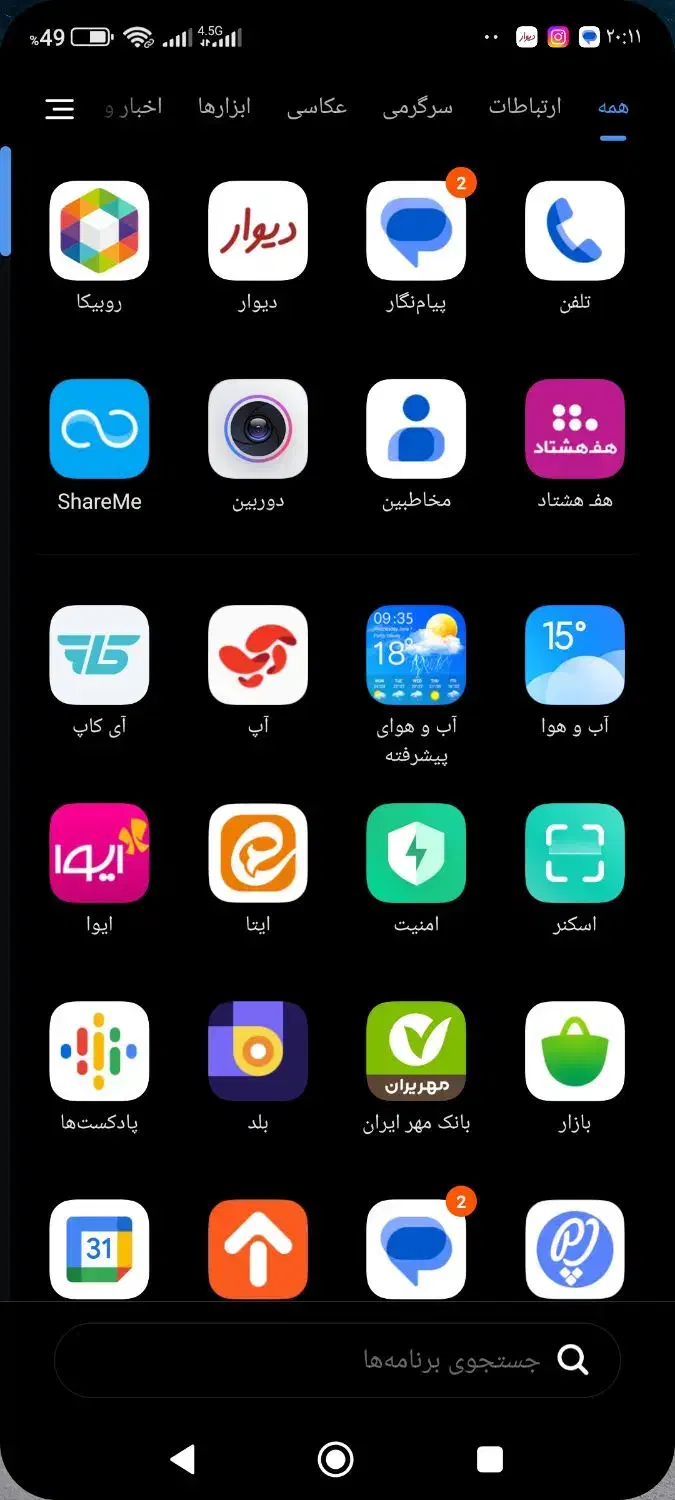Open the ایتا messenger app

(257, 853)
